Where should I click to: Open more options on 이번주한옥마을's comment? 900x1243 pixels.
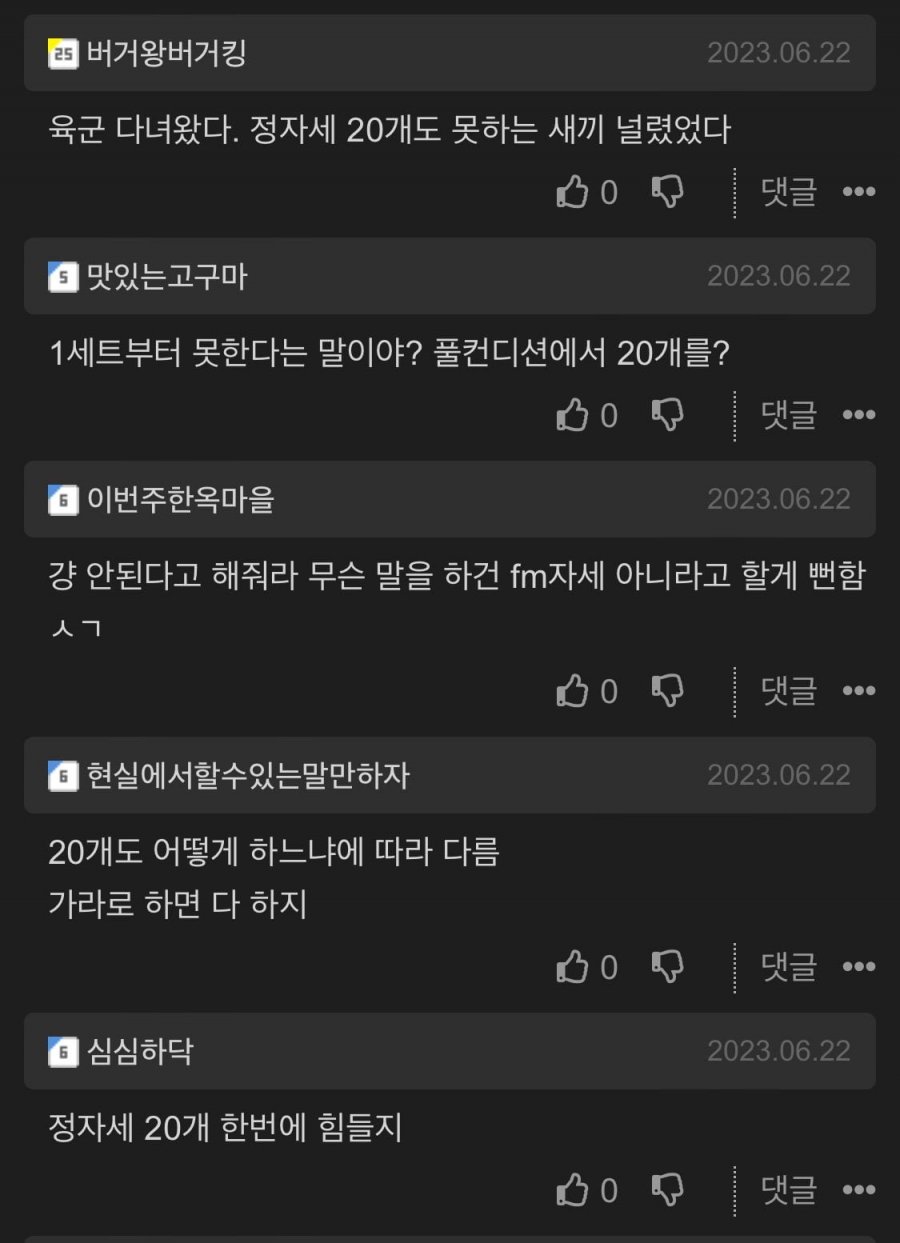click(x=859, y=691)
